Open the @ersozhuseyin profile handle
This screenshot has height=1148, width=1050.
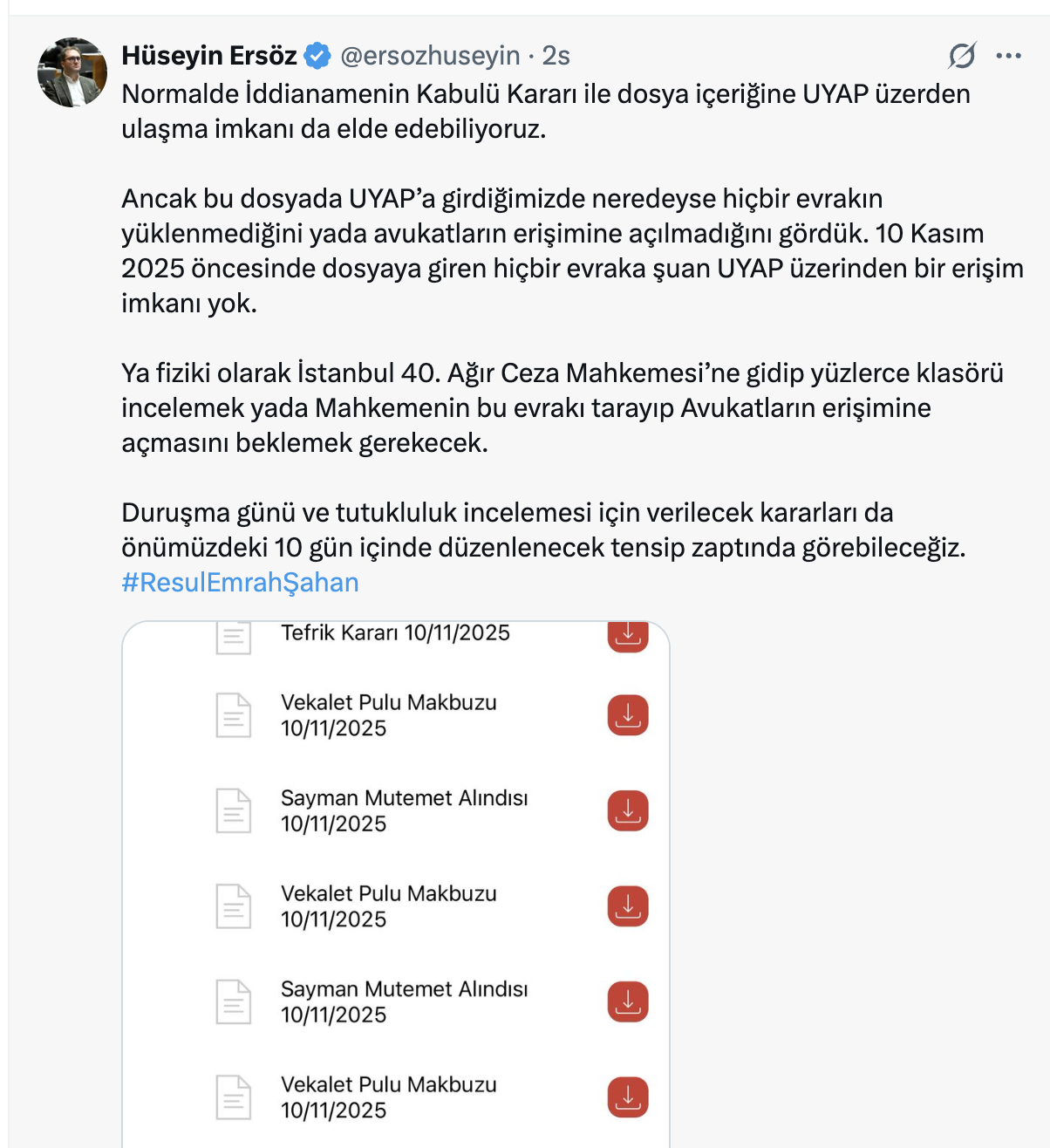[433, 57]
